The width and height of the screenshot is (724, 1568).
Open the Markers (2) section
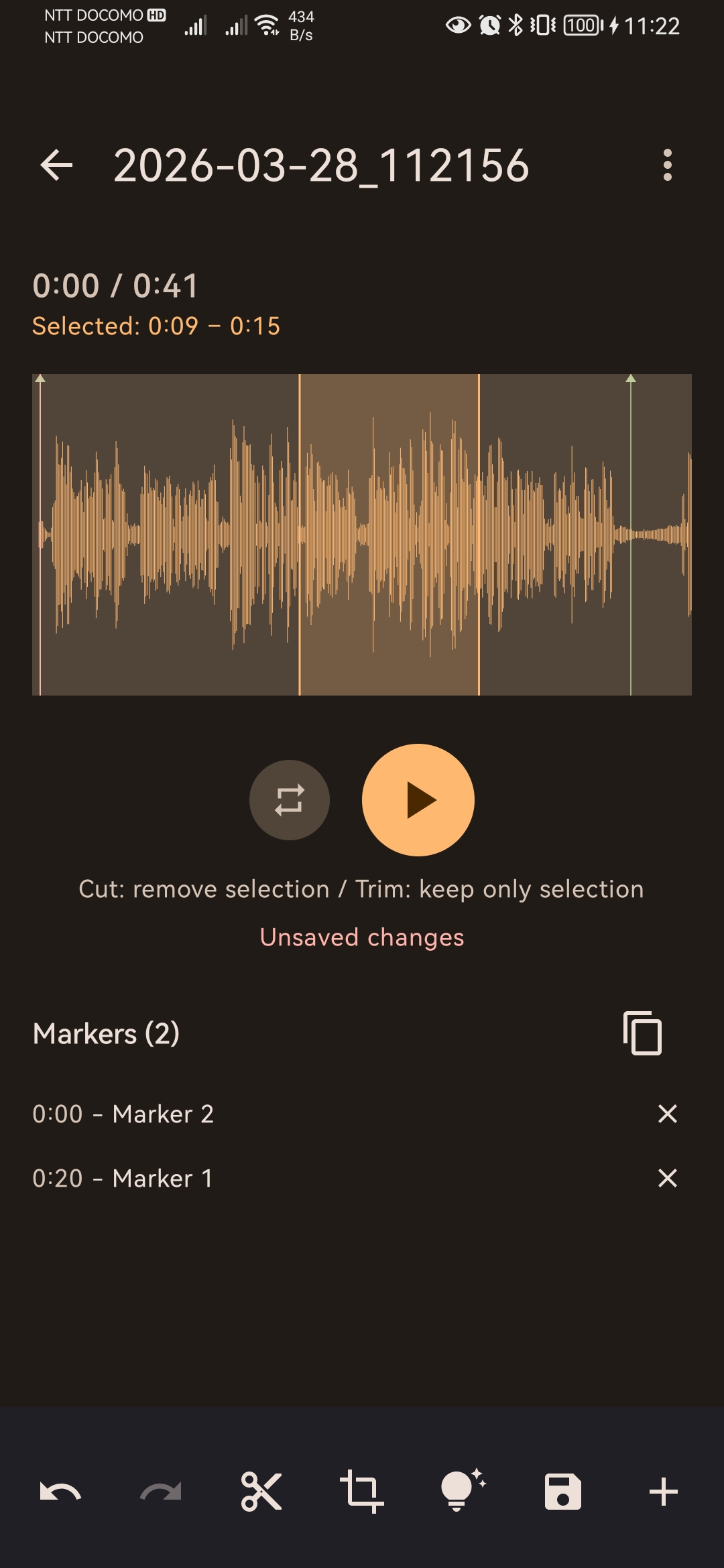point(106,1033)
